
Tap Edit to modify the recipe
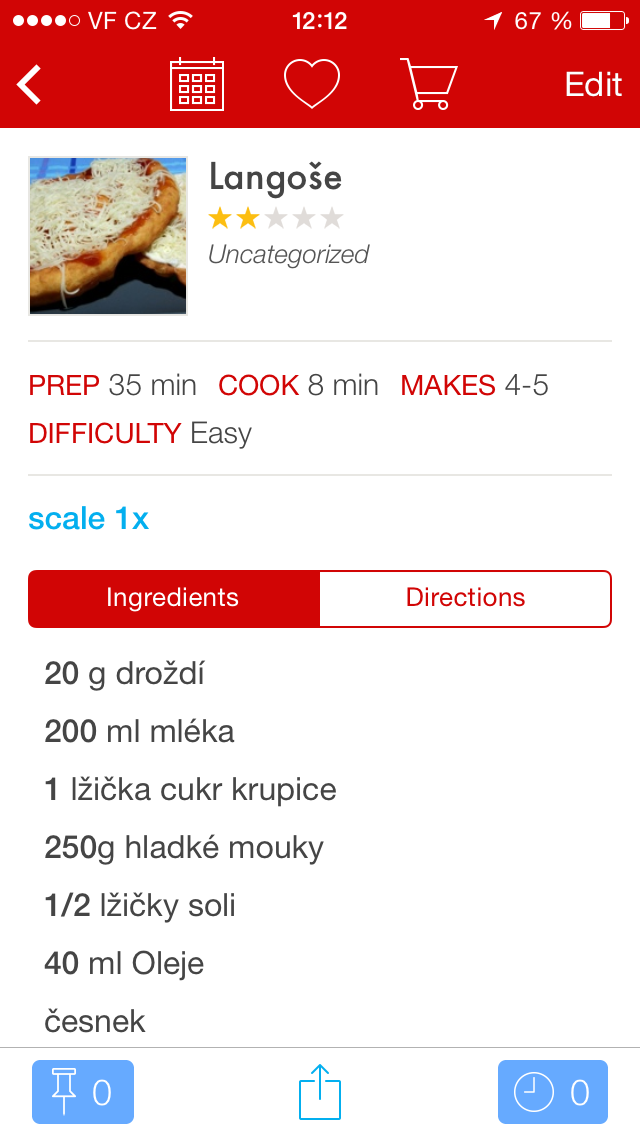[593, 85]
